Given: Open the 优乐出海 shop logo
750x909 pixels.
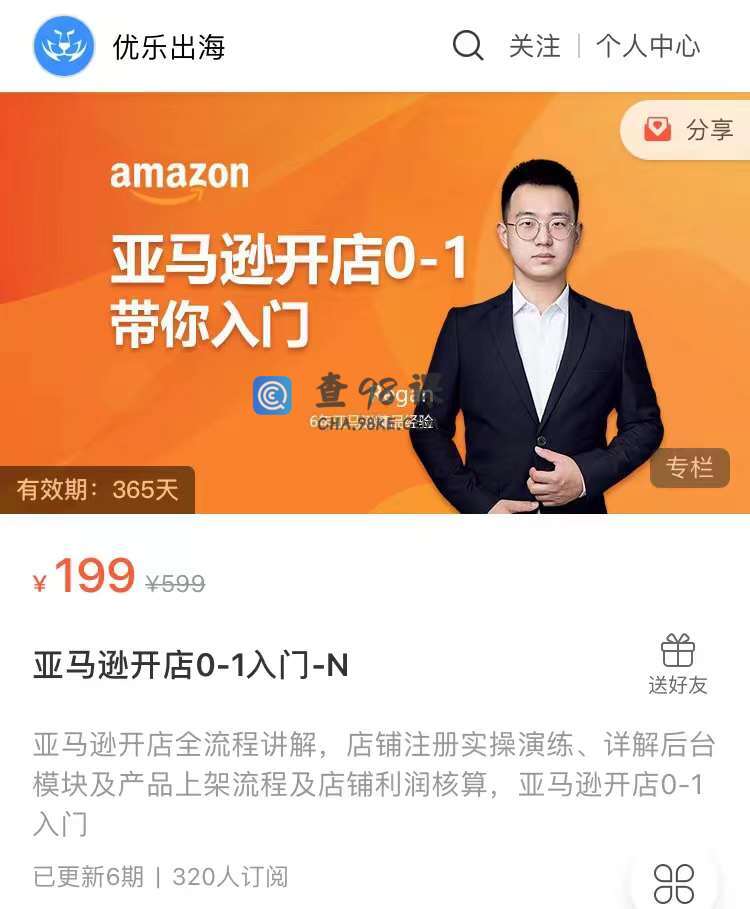Looking at the screenshot, I should point(64,46).
